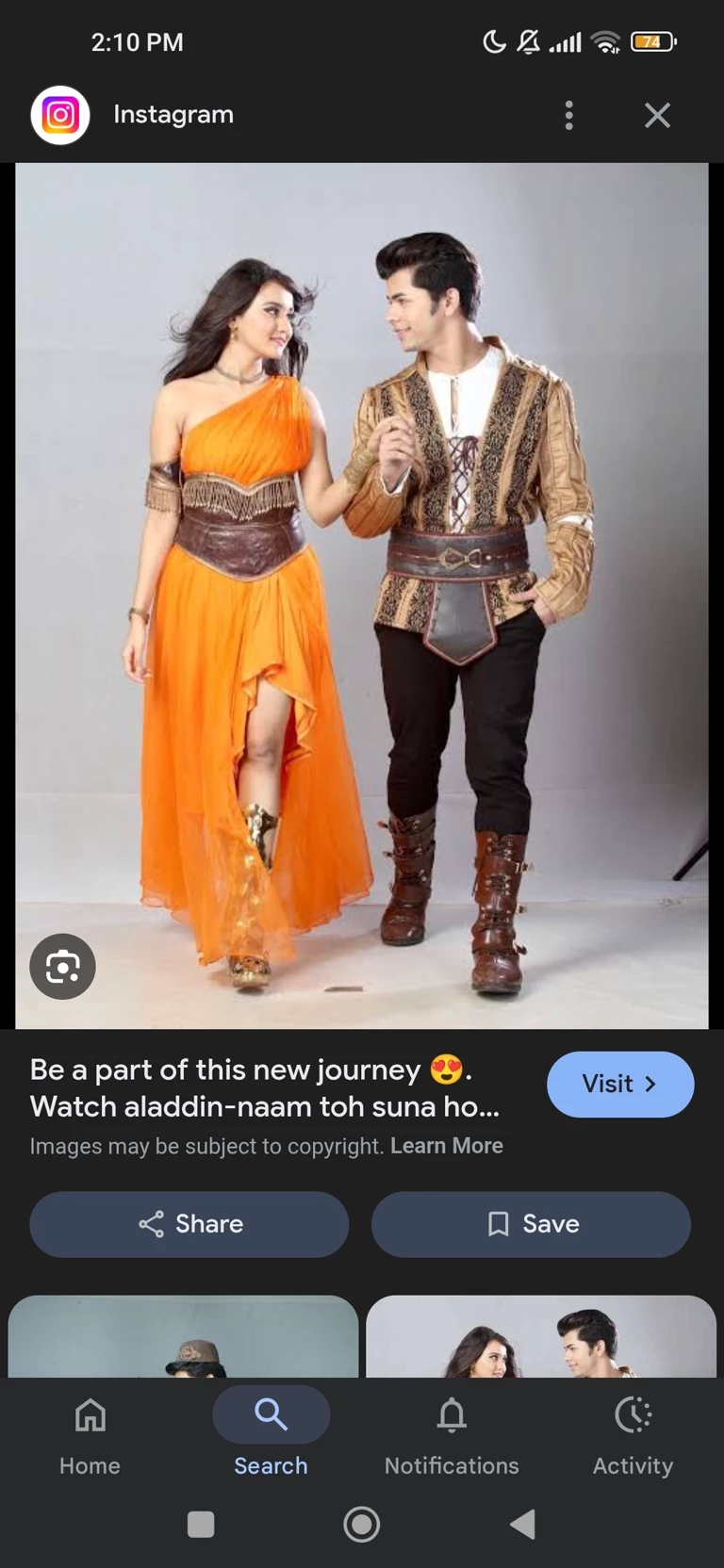This screenshot has width=724, height=1568.
Task: Open the related image with the hat
Action: pos(183,1338)
